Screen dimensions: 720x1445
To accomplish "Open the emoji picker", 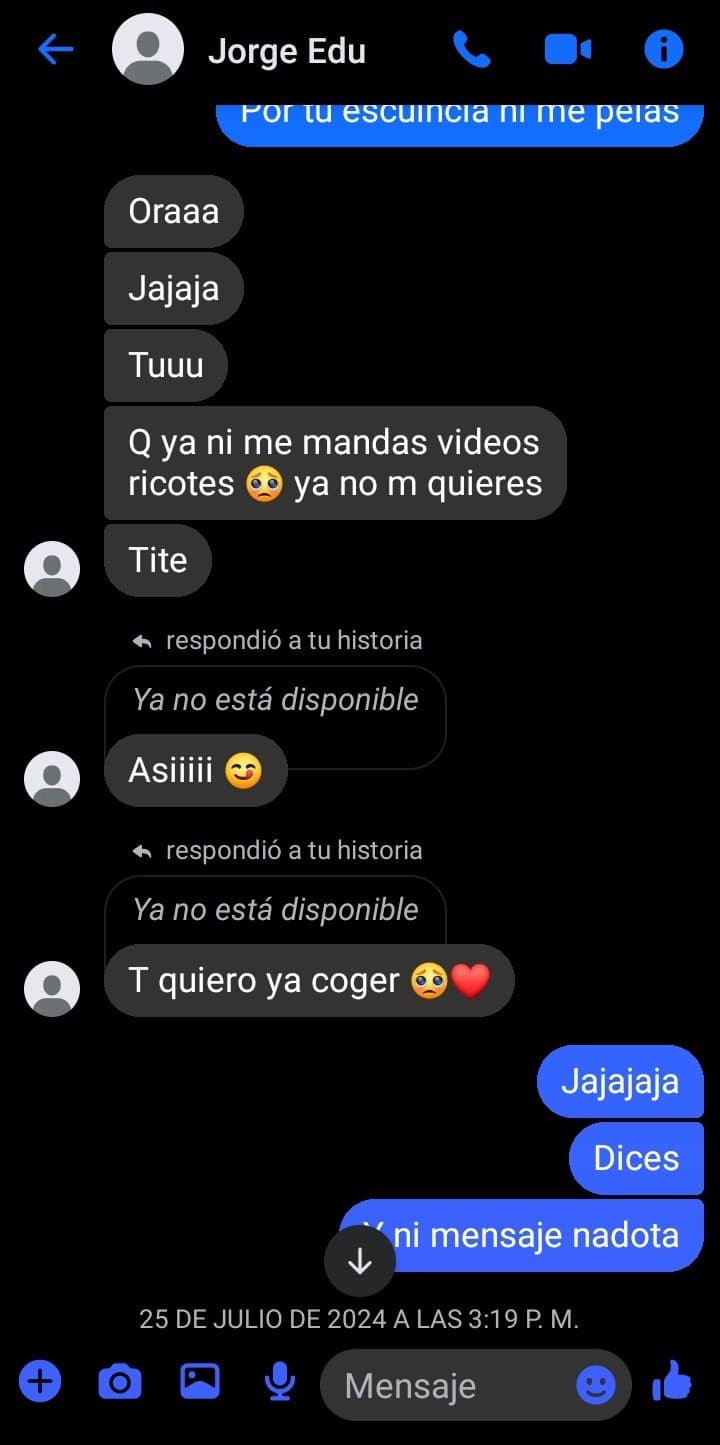I will (594, 1386).
